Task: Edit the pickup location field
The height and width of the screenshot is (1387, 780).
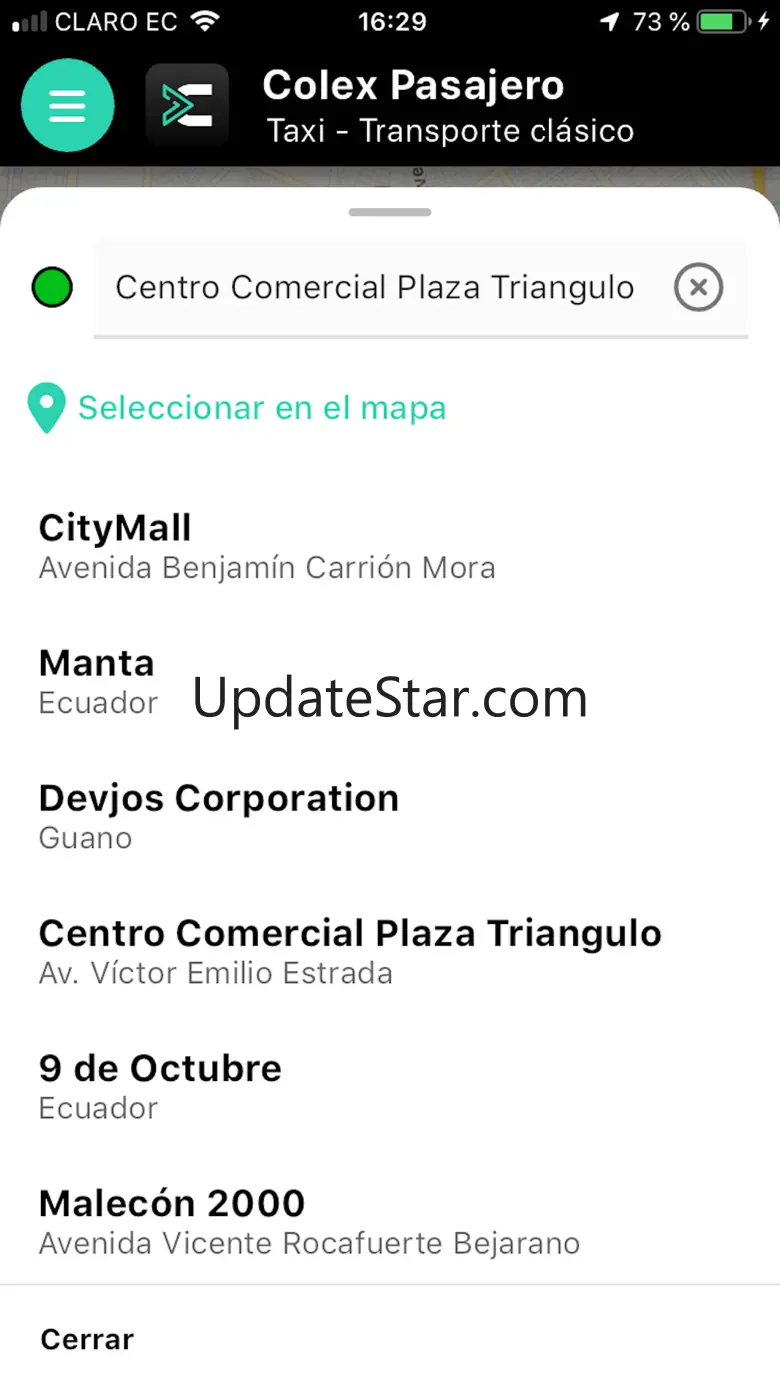Action: tap(375, 288)
